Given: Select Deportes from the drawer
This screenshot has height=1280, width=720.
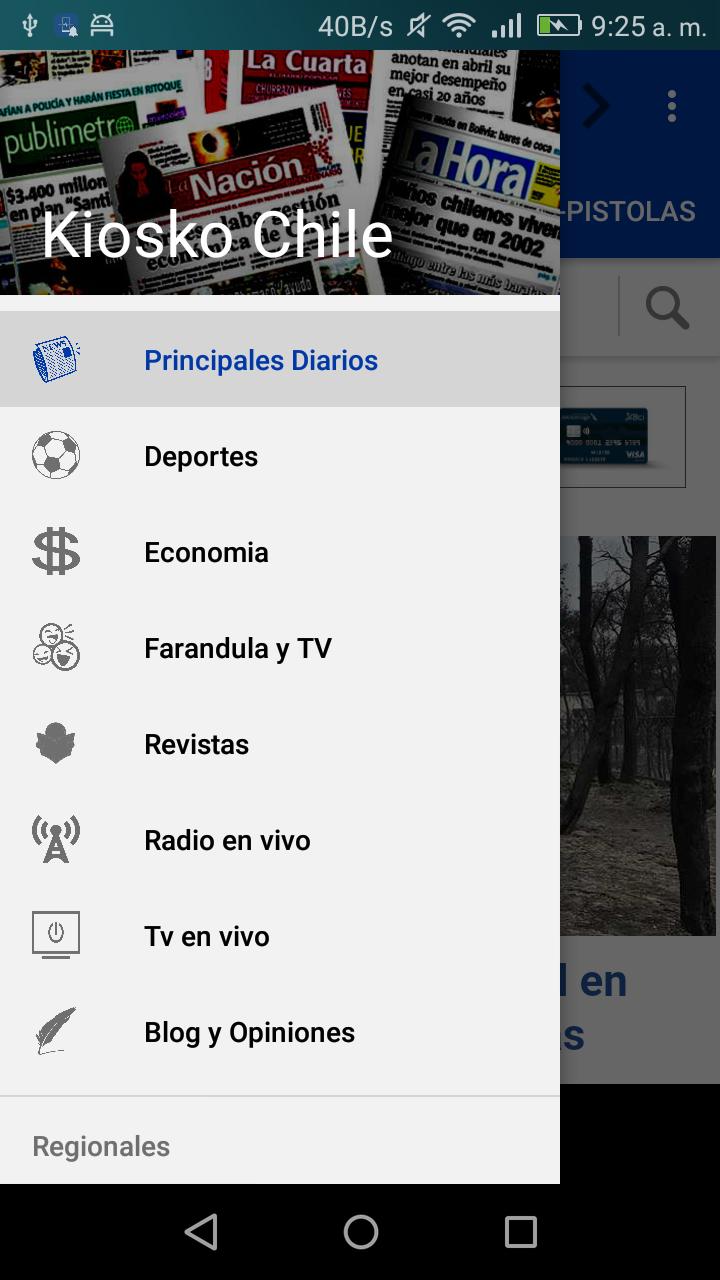Looking at the screenshot, I should [x=201, y=456].
